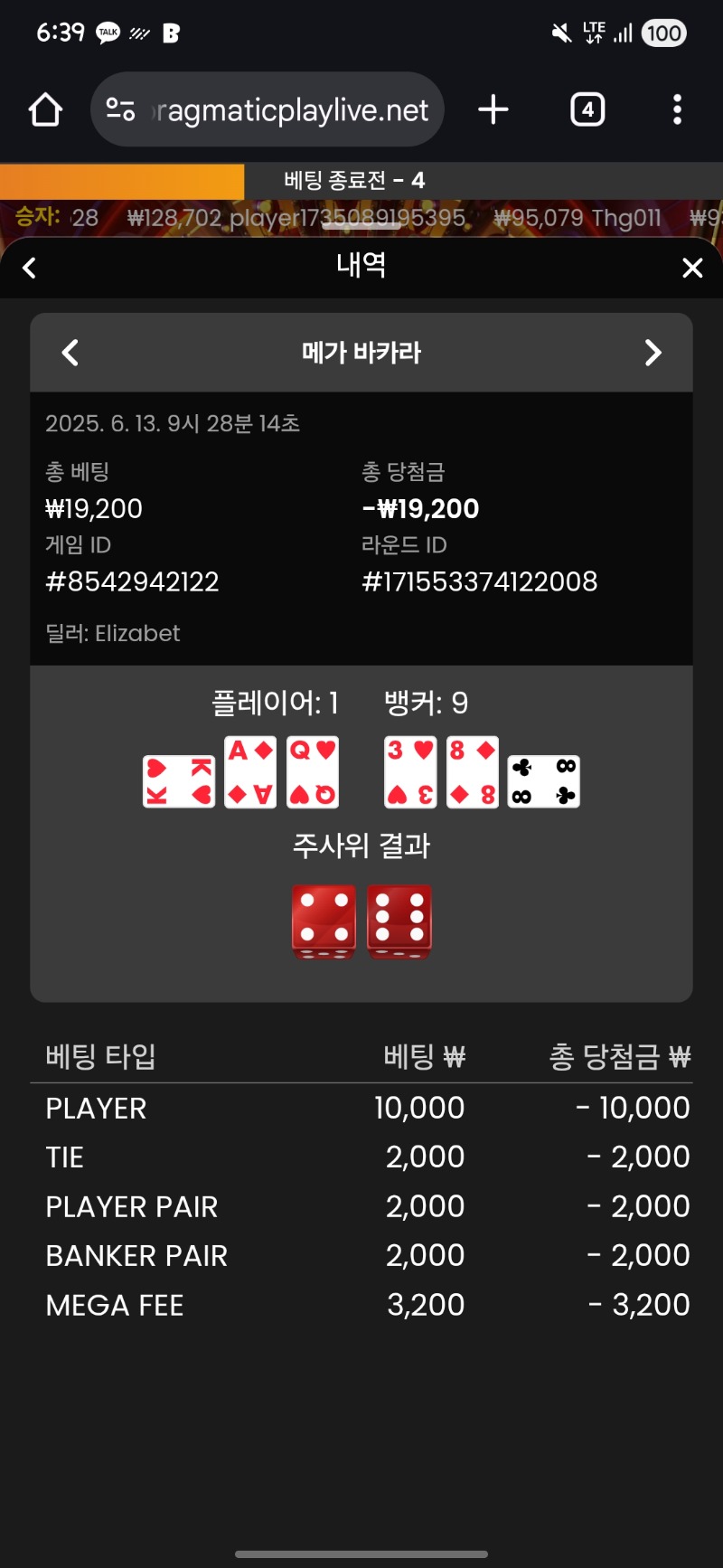Tap the pragmaticplaylive.net address bar
Screen dimensions: 723x1568
(289, 110)
